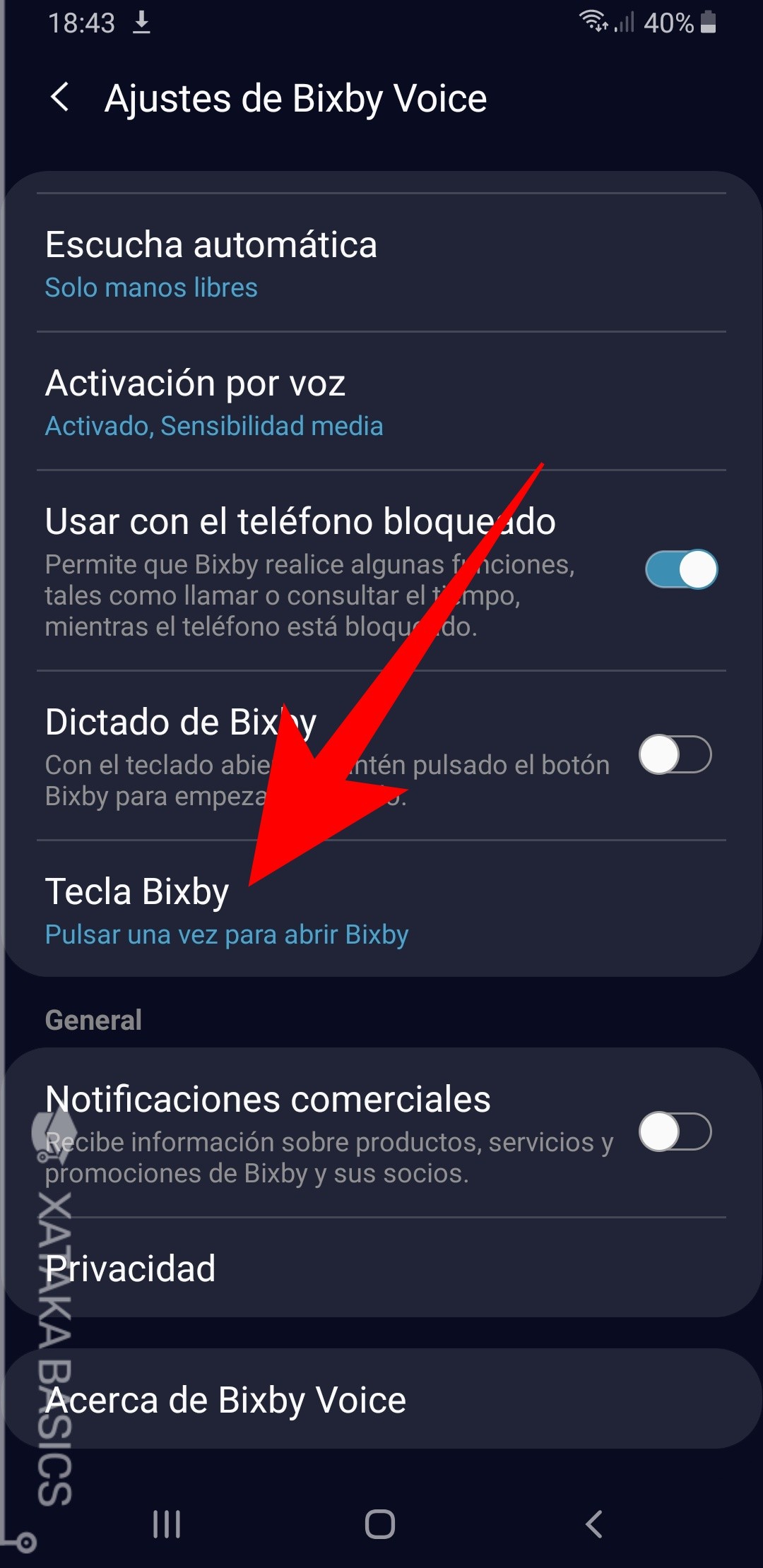Tap the Usar con el teléfono bloqueado switch knob
This screenshot has width=763, height=1568.
click(697, 569)
